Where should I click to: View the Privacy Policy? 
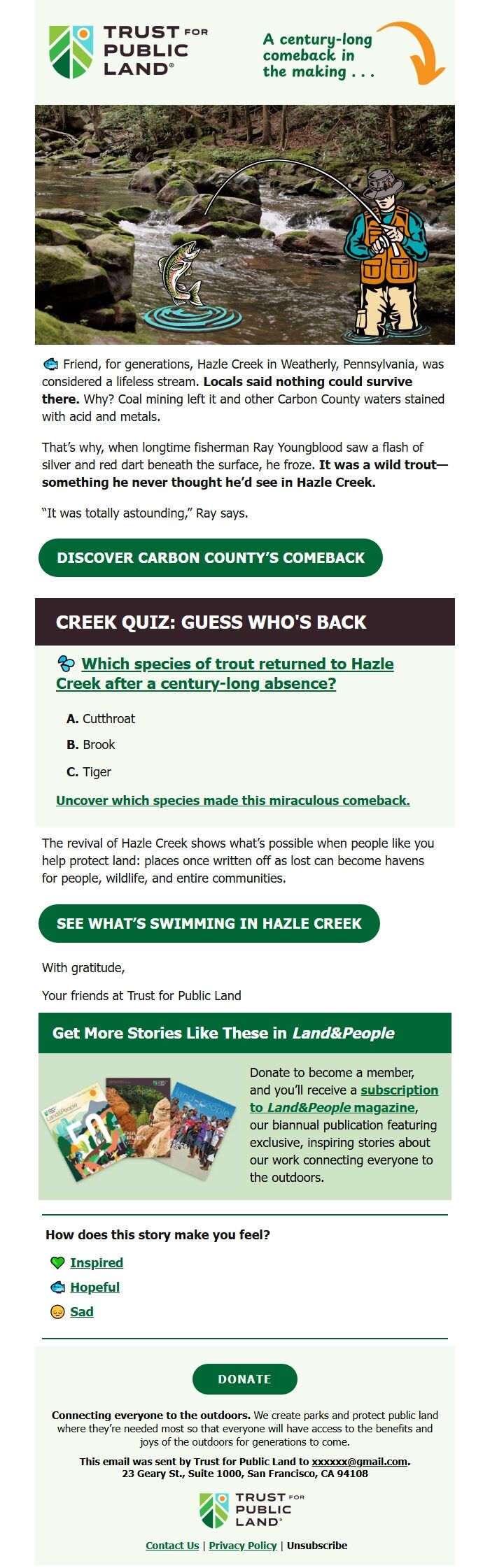point(242,1545)
